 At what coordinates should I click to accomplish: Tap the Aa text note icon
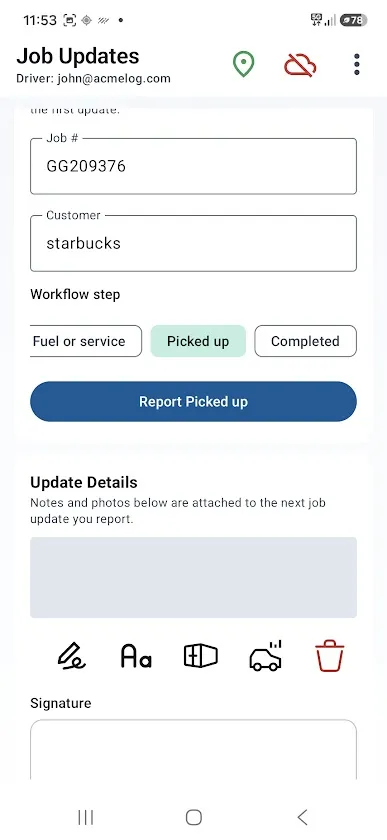click(x=136, y=656)
